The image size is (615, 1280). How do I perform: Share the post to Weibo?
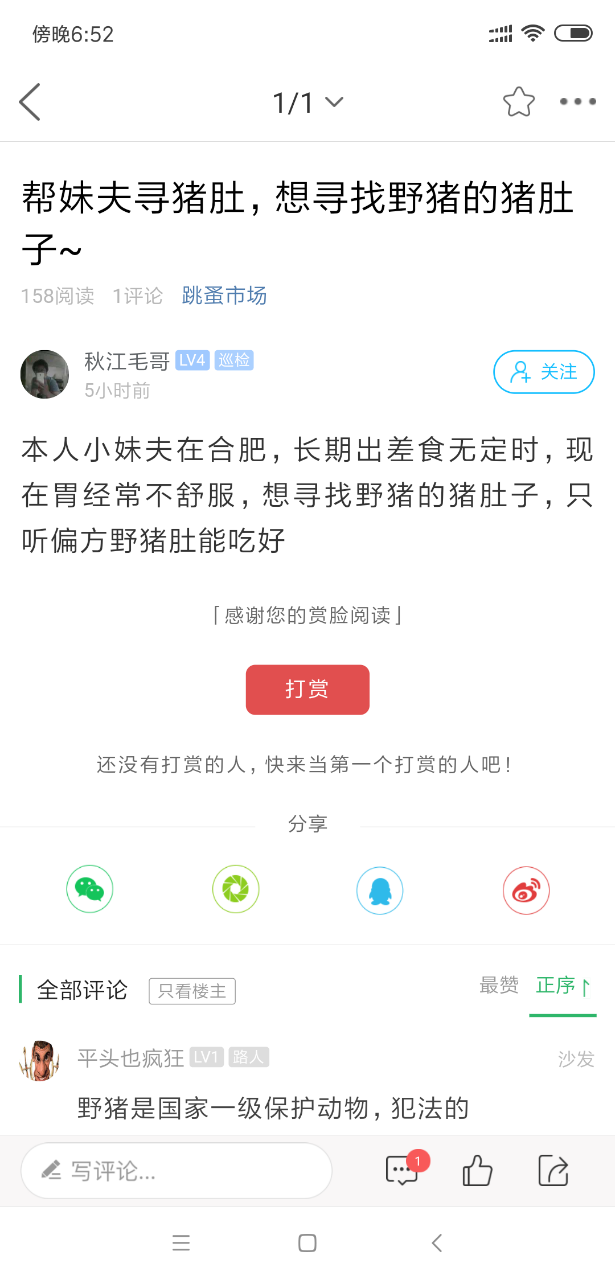[526, 889]
